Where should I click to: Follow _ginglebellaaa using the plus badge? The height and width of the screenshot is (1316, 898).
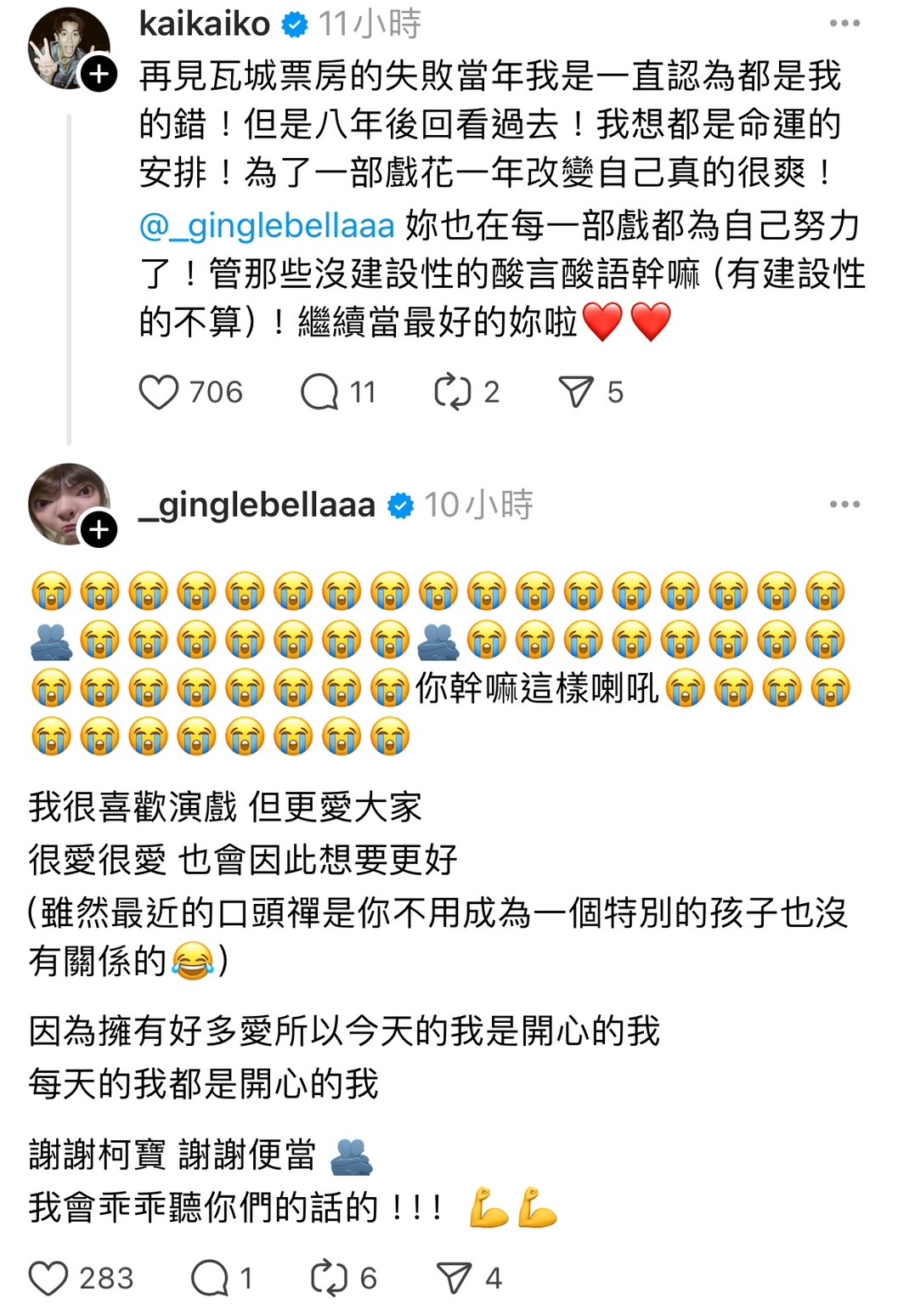tap(100, 528)
